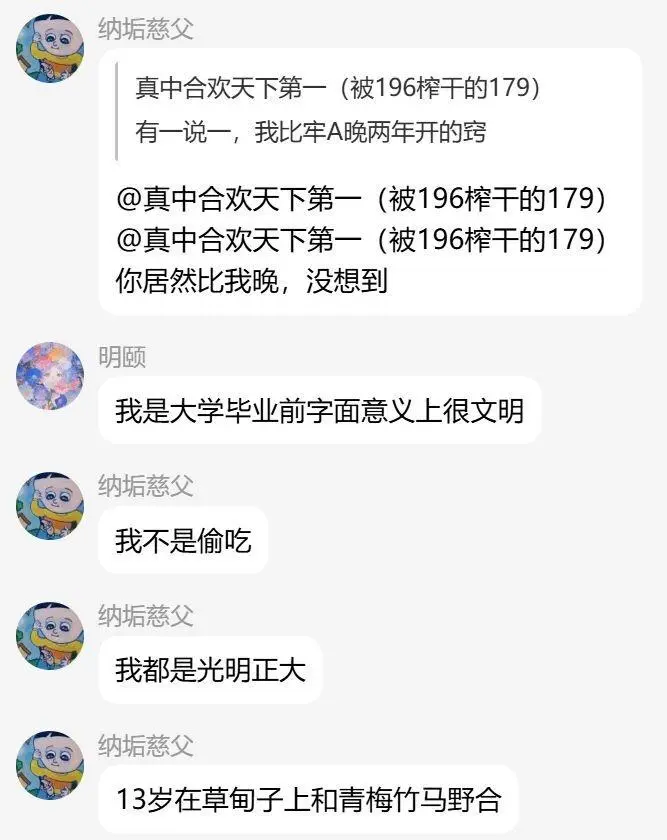This screenshot has width=667, height=840.
Task: Tap 纳垢慈父's avatar next to the 13岁 message
Action: point(50,765)
